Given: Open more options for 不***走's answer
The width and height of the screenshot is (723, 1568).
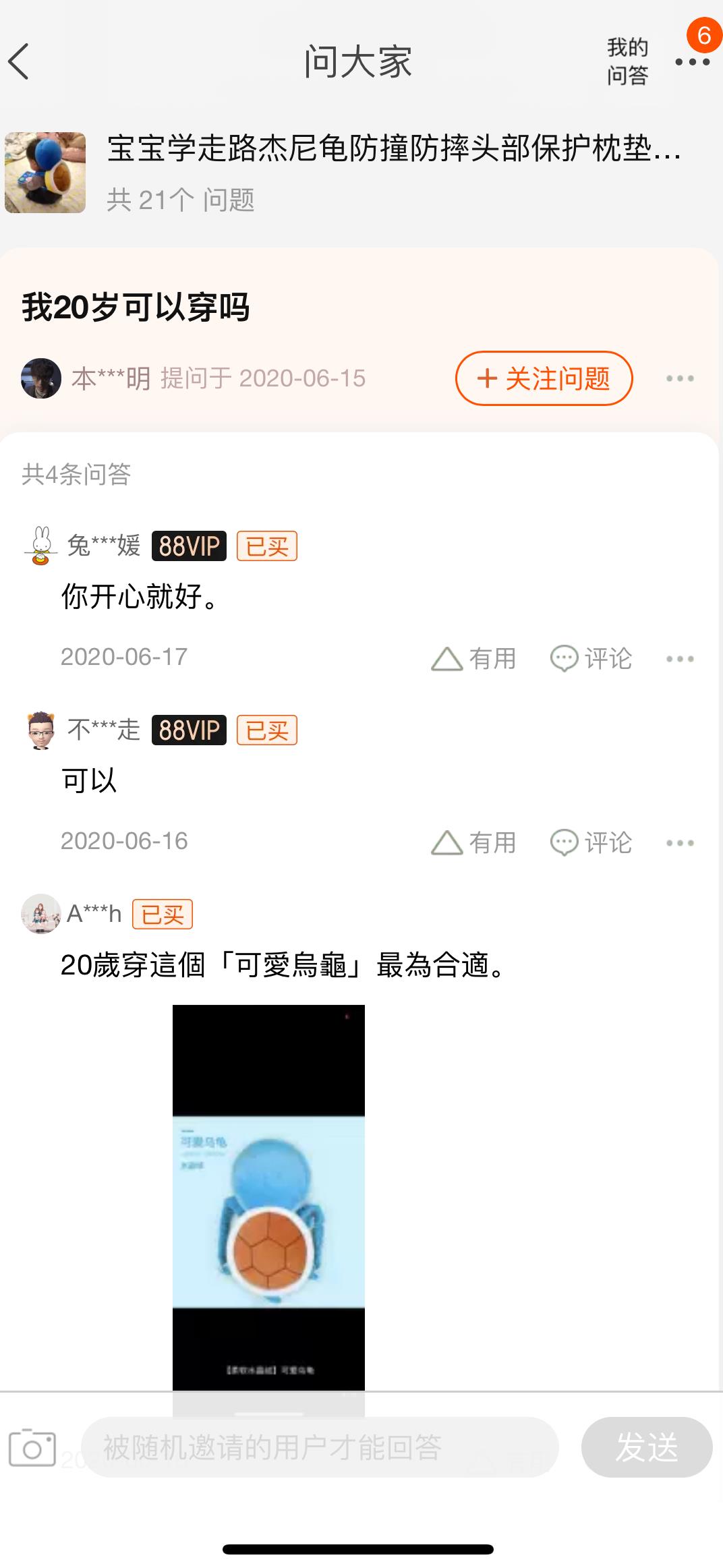Looking at the screenshot, I should (679, 842).
